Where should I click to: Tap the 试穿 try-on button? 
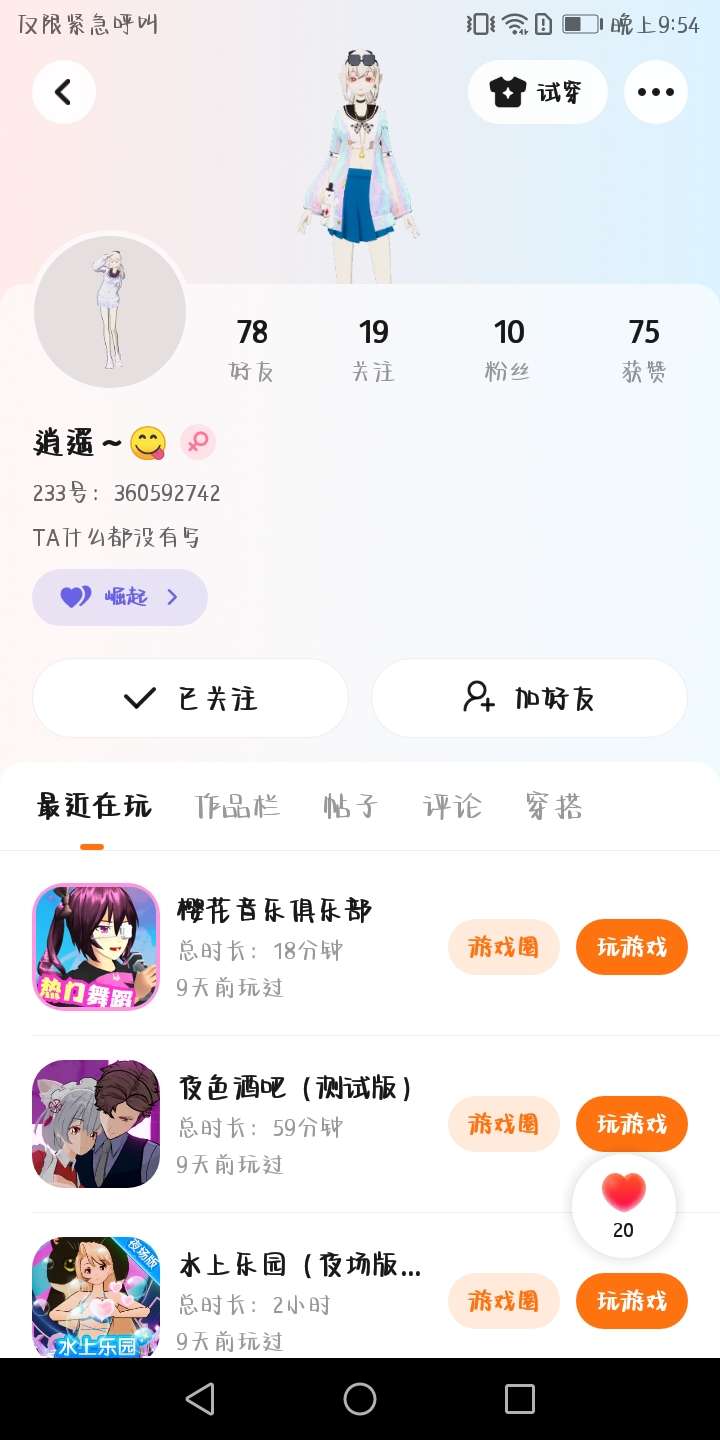[537, 93]
